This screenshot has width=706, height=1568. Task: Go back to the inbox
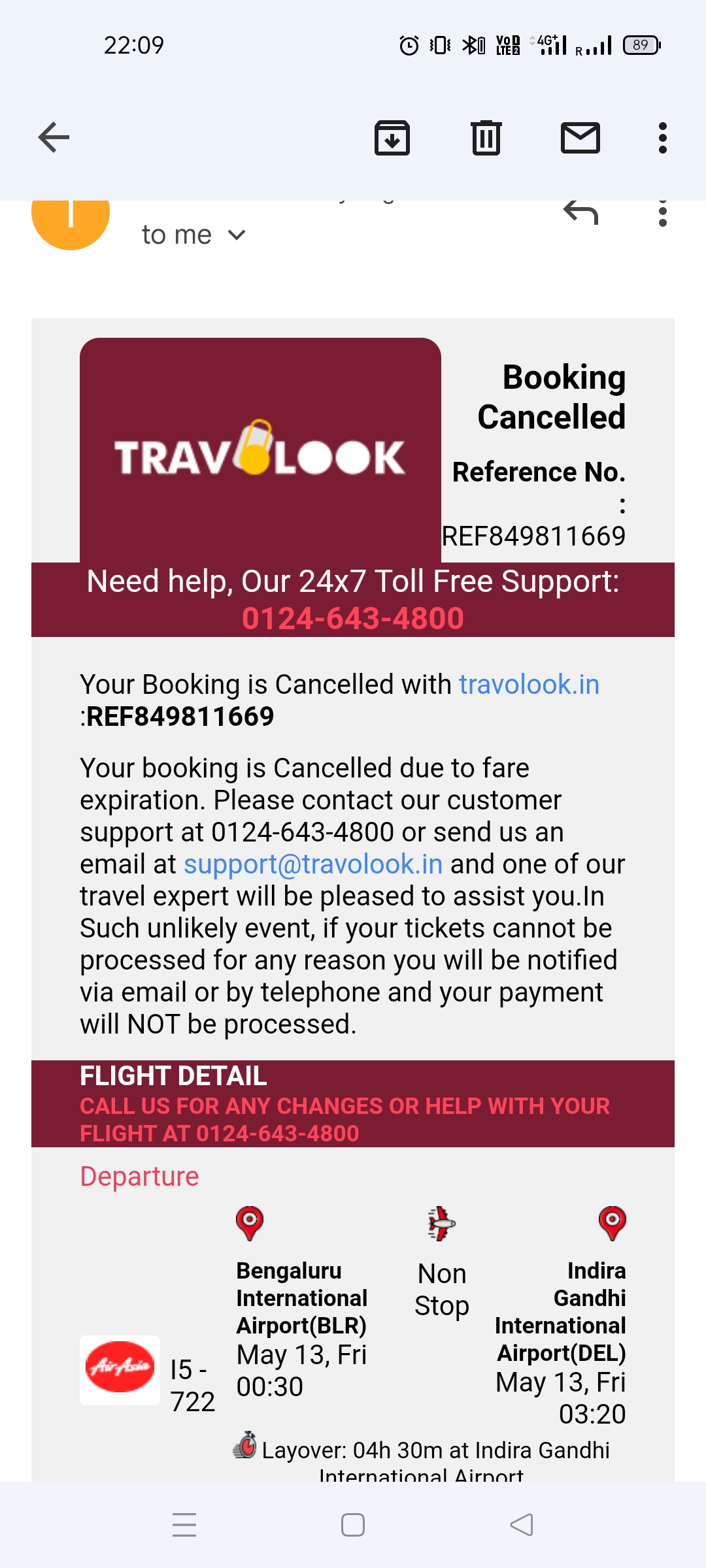pos(54,138)
